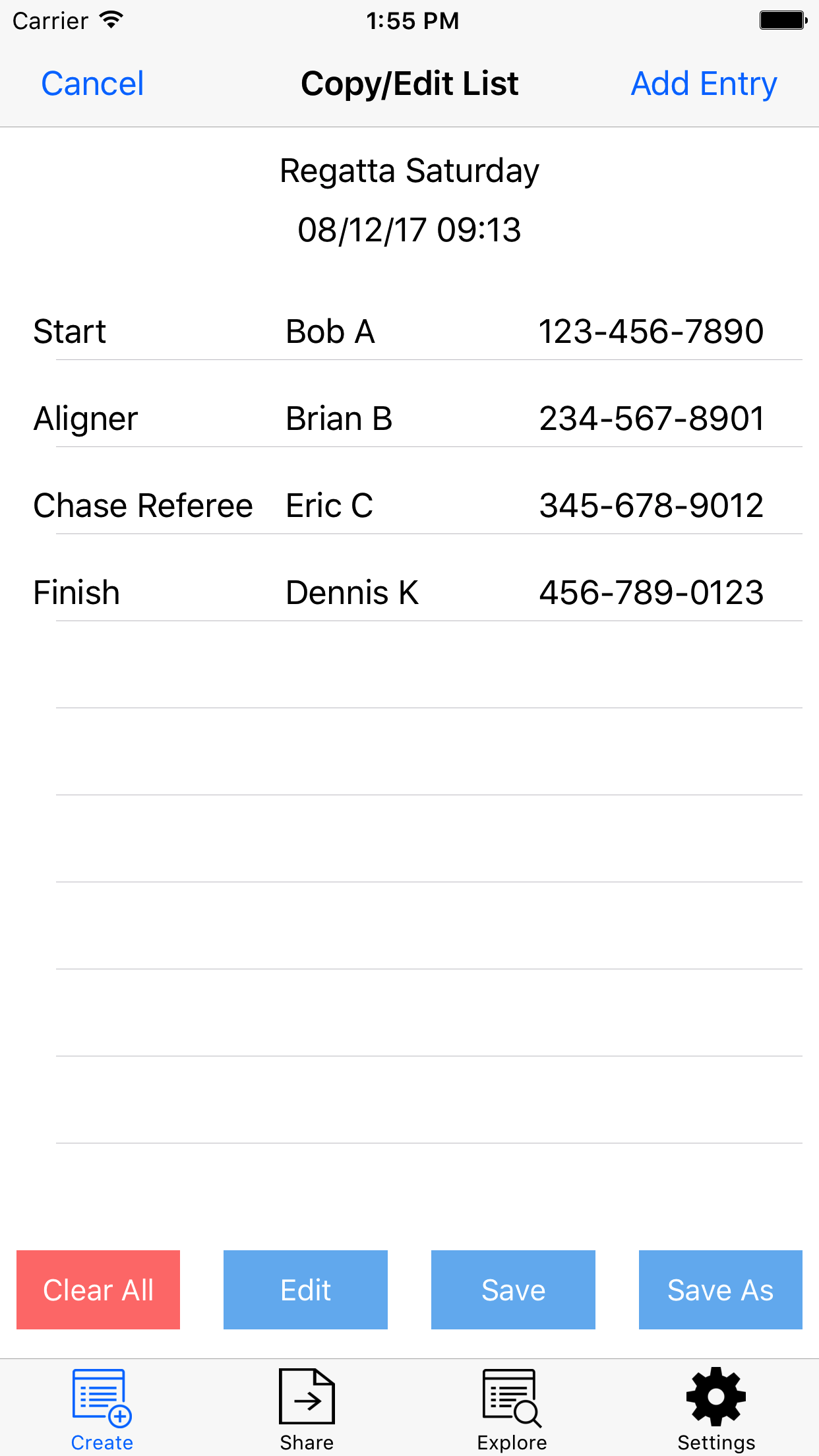Screen dimensions: 819x1456
Task: Choose Save As for this list
Action: [x=720, y=1290]
